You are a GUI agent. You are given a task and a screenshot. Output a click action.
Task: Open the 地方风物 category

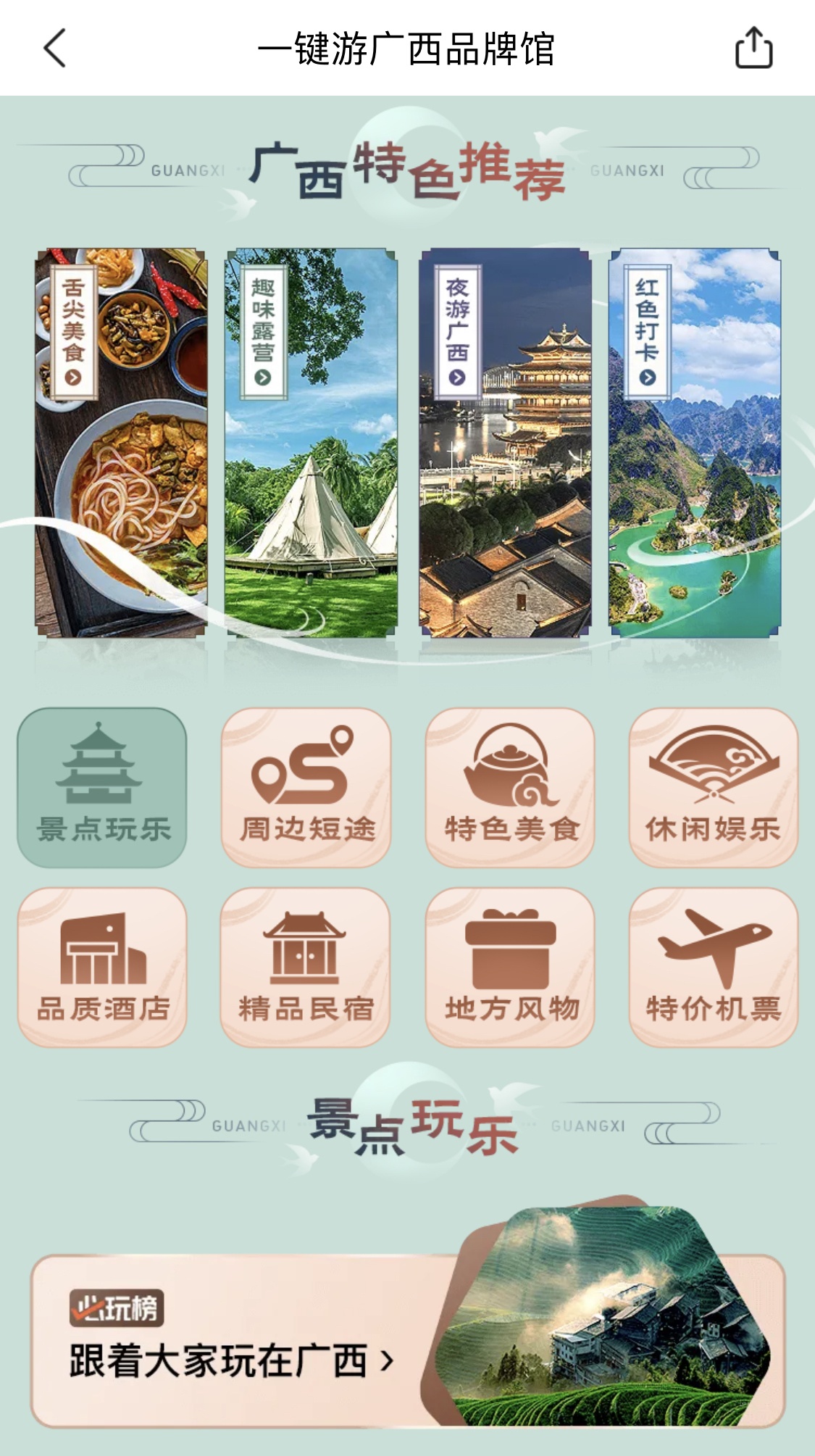(x=510, y=968)
